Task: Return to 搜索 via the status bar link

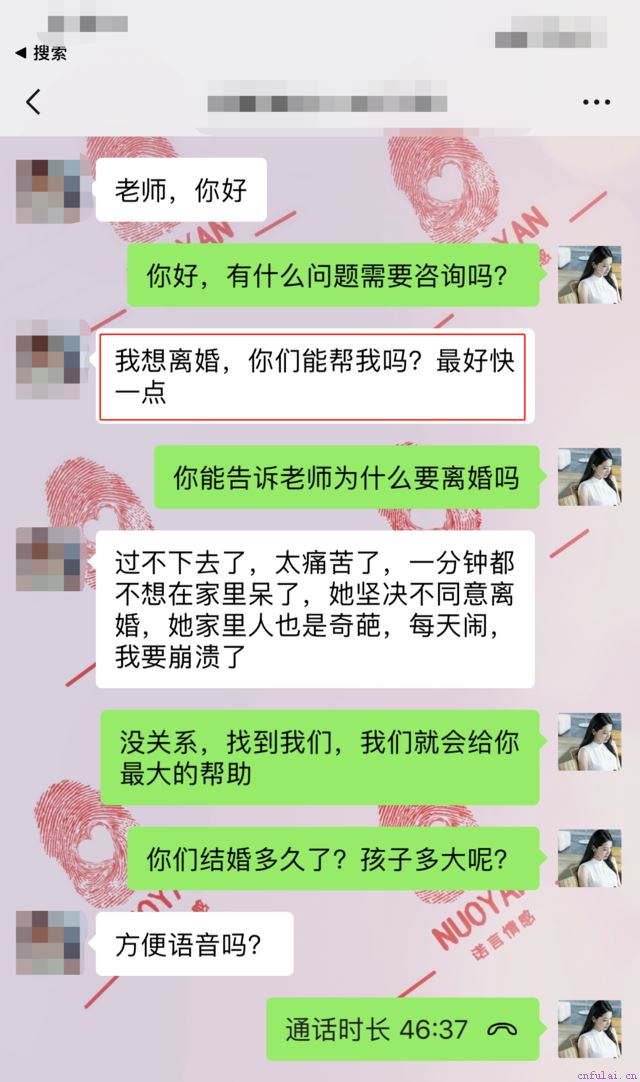Action: pyautogui.click(x=41, y=53)
